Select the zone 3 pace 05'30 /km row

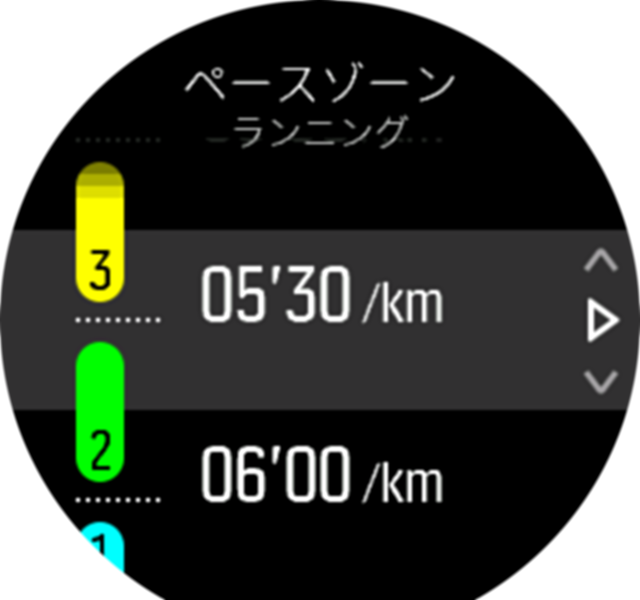pos(320,298)
